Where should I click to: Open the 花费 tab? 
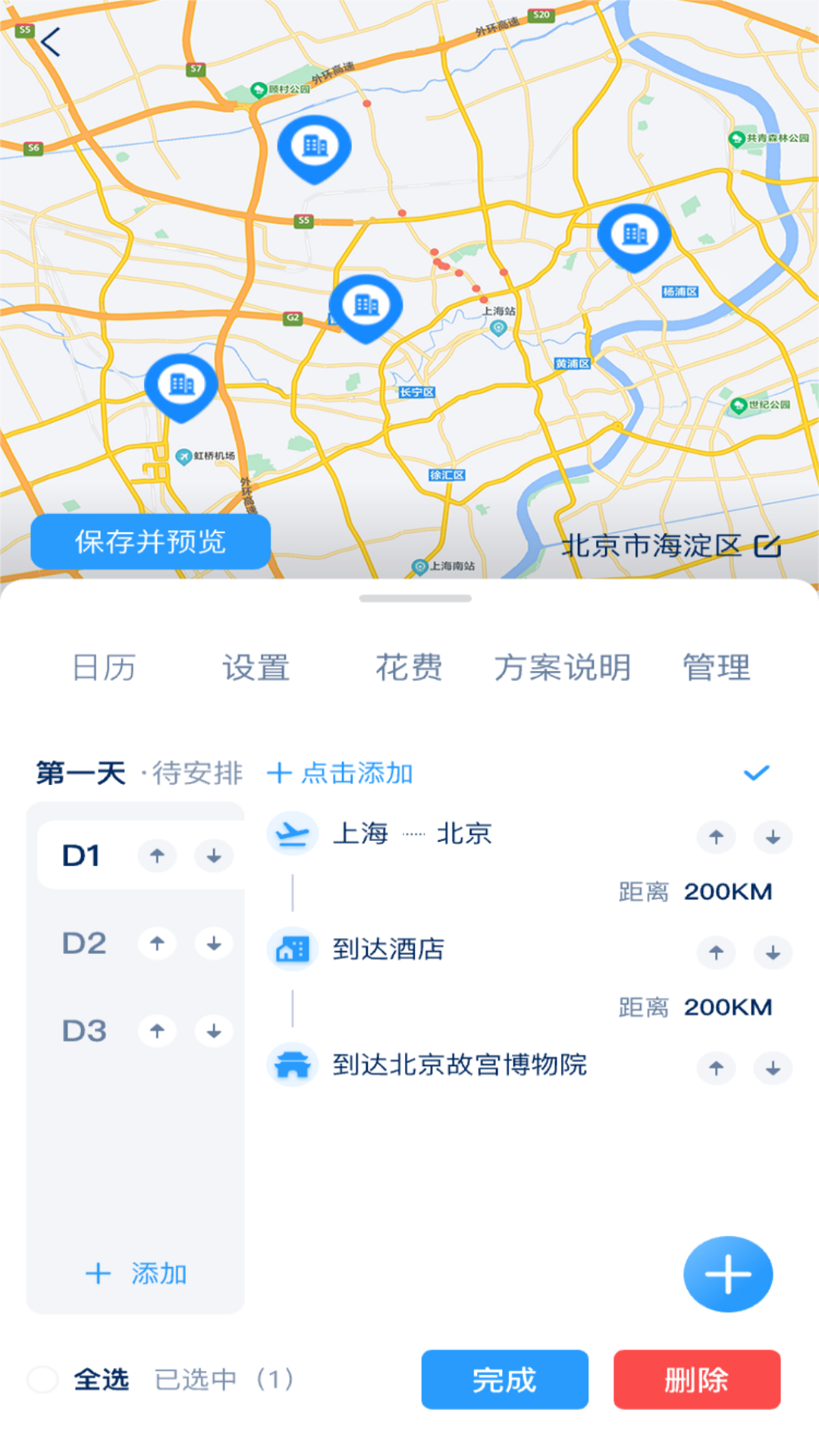tap(410, 667)
